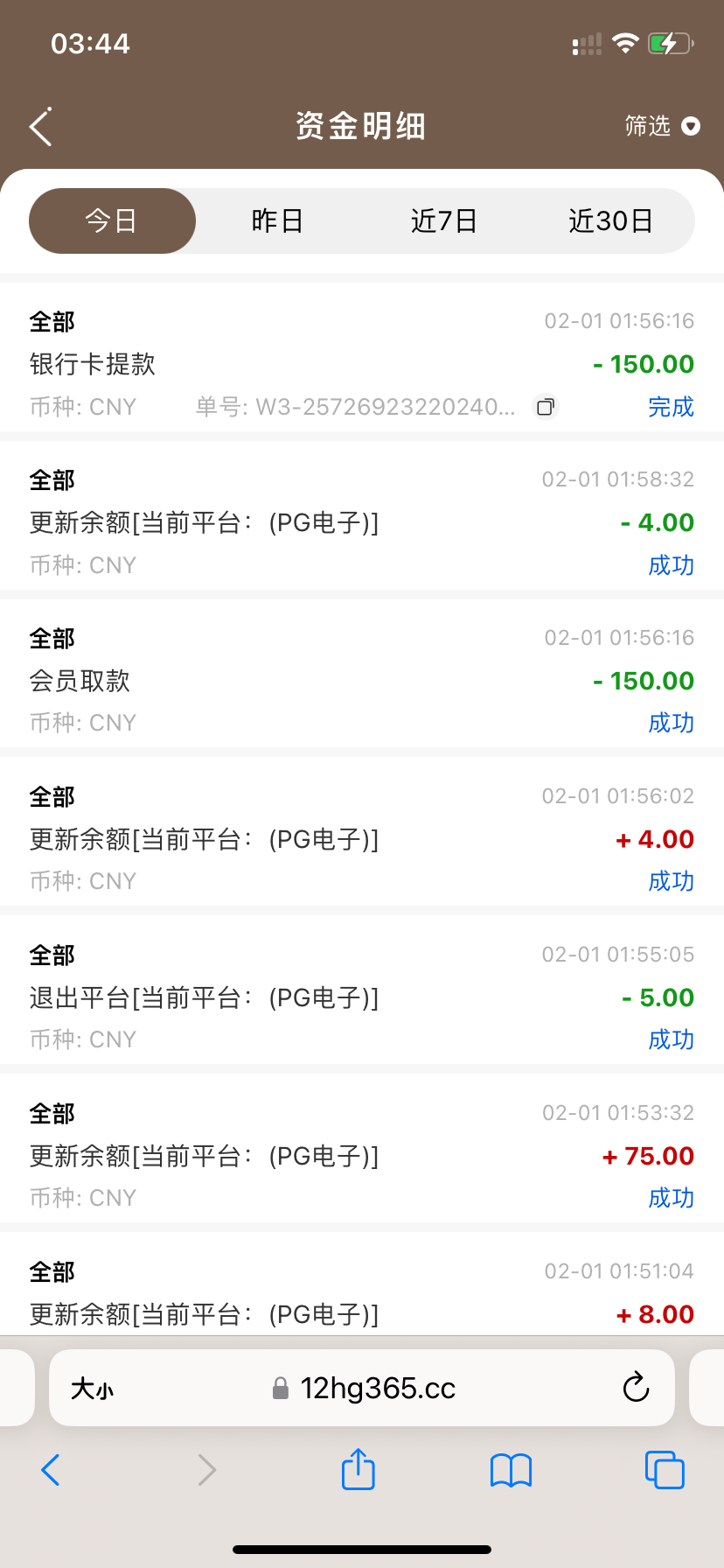
Task: Select the 近30日 tab
Action: [x=610, y=220]
